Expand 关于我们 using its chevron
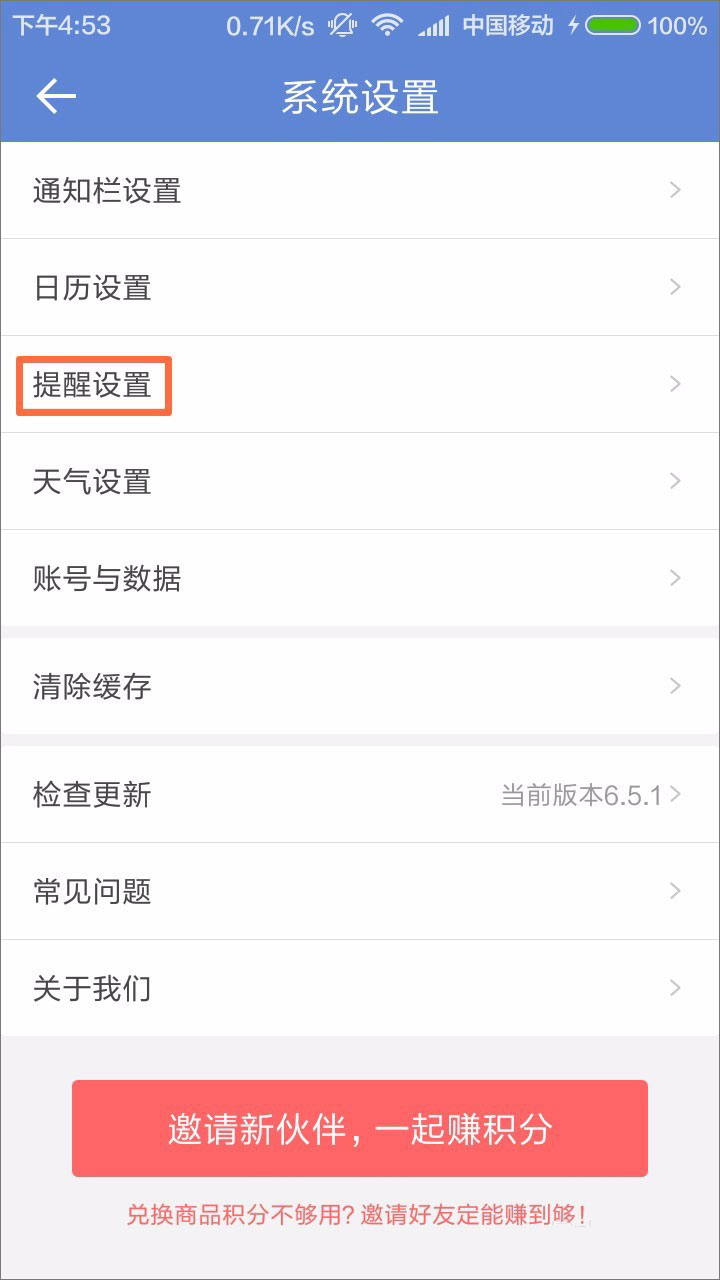Image resolution: width=720 pixels, height=1280 pixels. pyautogui.click(x=676, y=988)
